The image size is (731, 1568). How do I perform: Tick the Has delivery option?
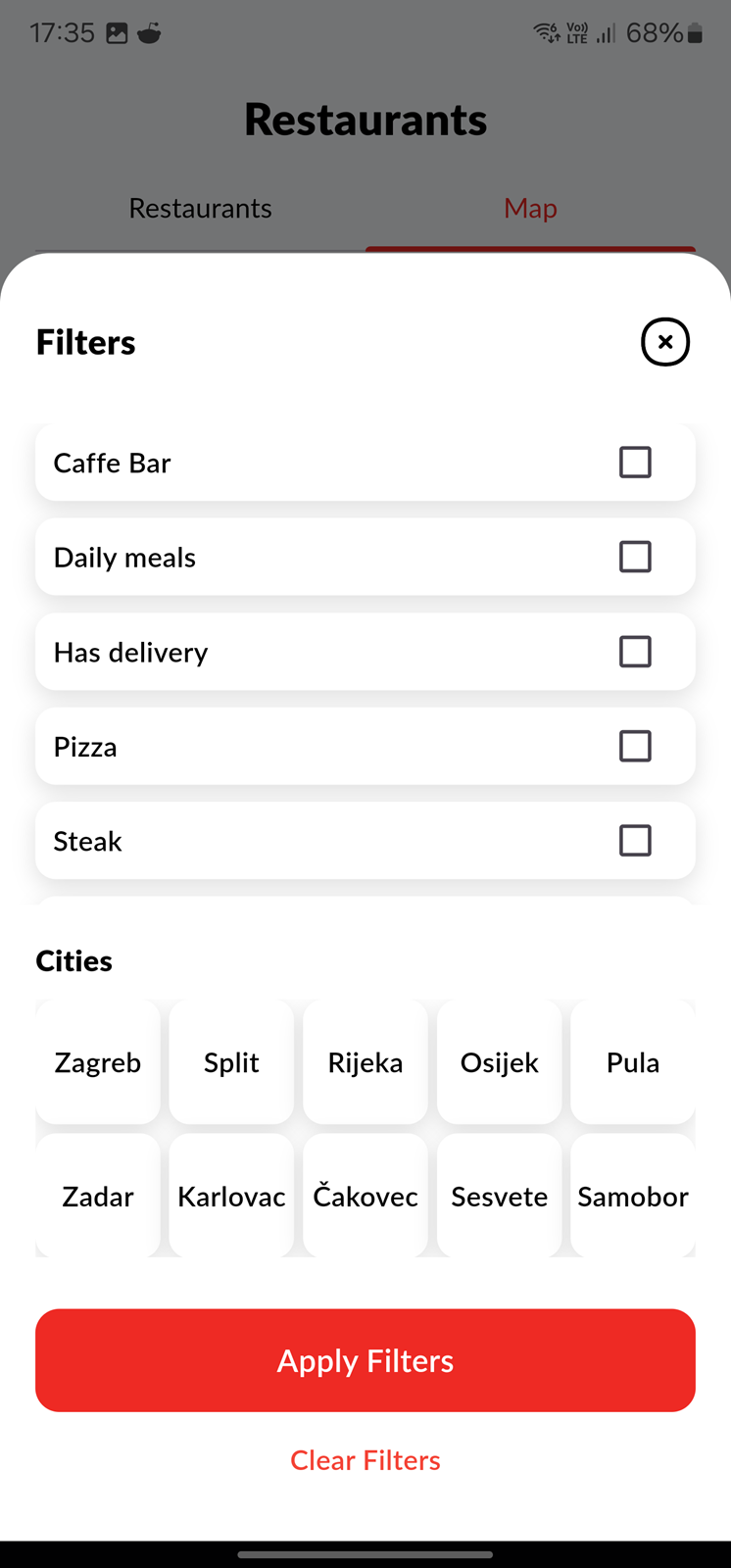pos(635,652)
